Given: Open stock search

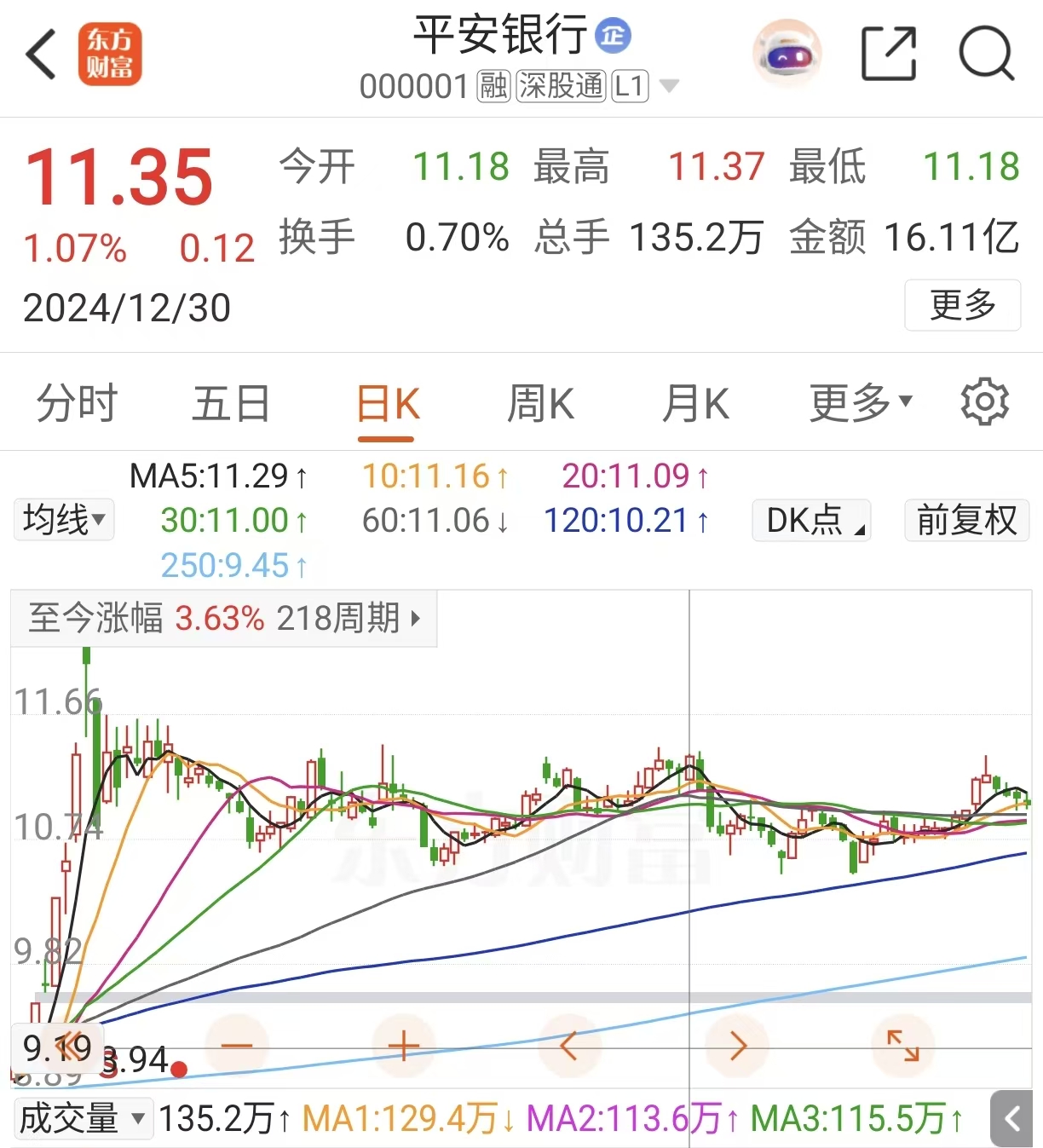Looking at the screenshot, I should click(986, 55).
